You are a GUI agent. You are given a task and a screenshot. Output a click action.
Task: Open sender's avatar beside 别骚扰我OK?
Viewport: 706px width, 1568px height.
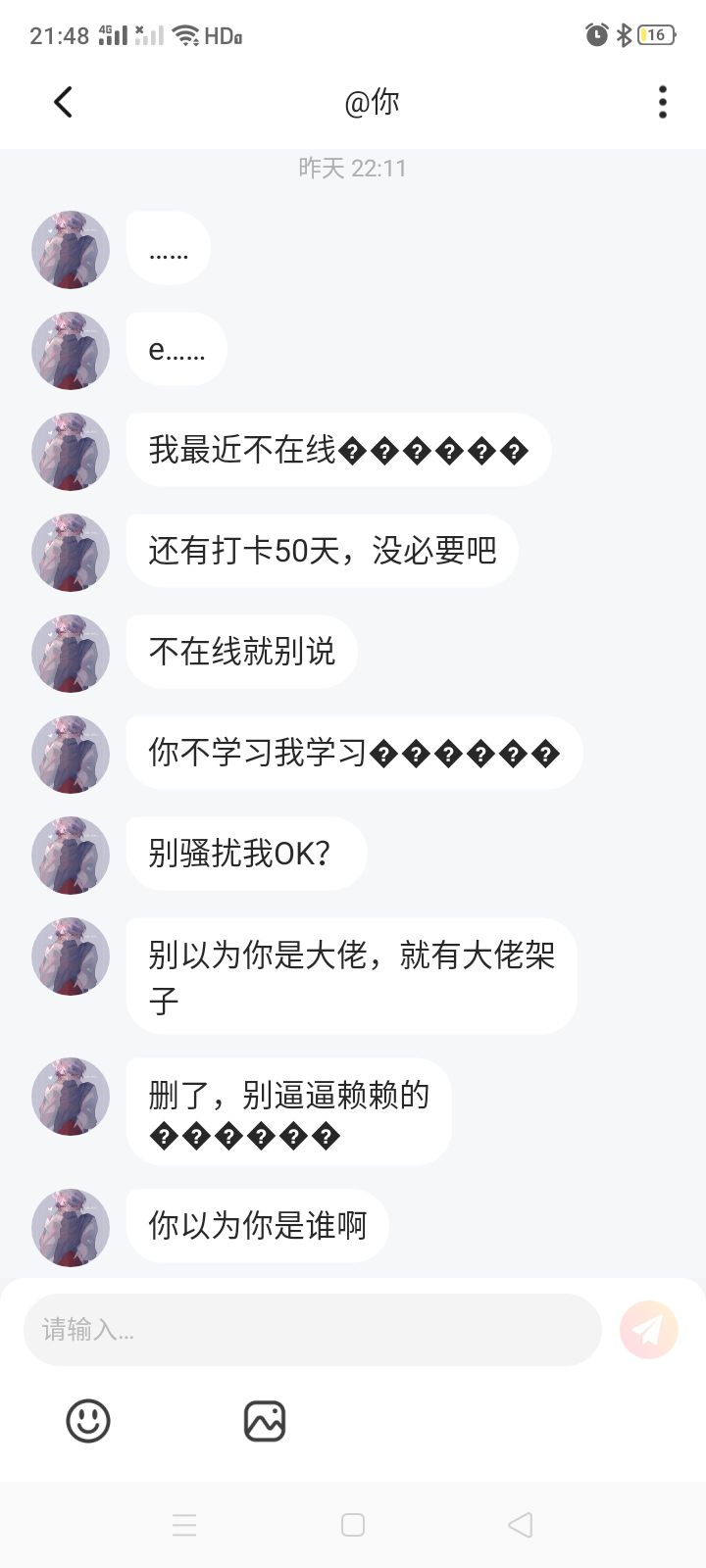pyautogui.click(x=71, y=855)
